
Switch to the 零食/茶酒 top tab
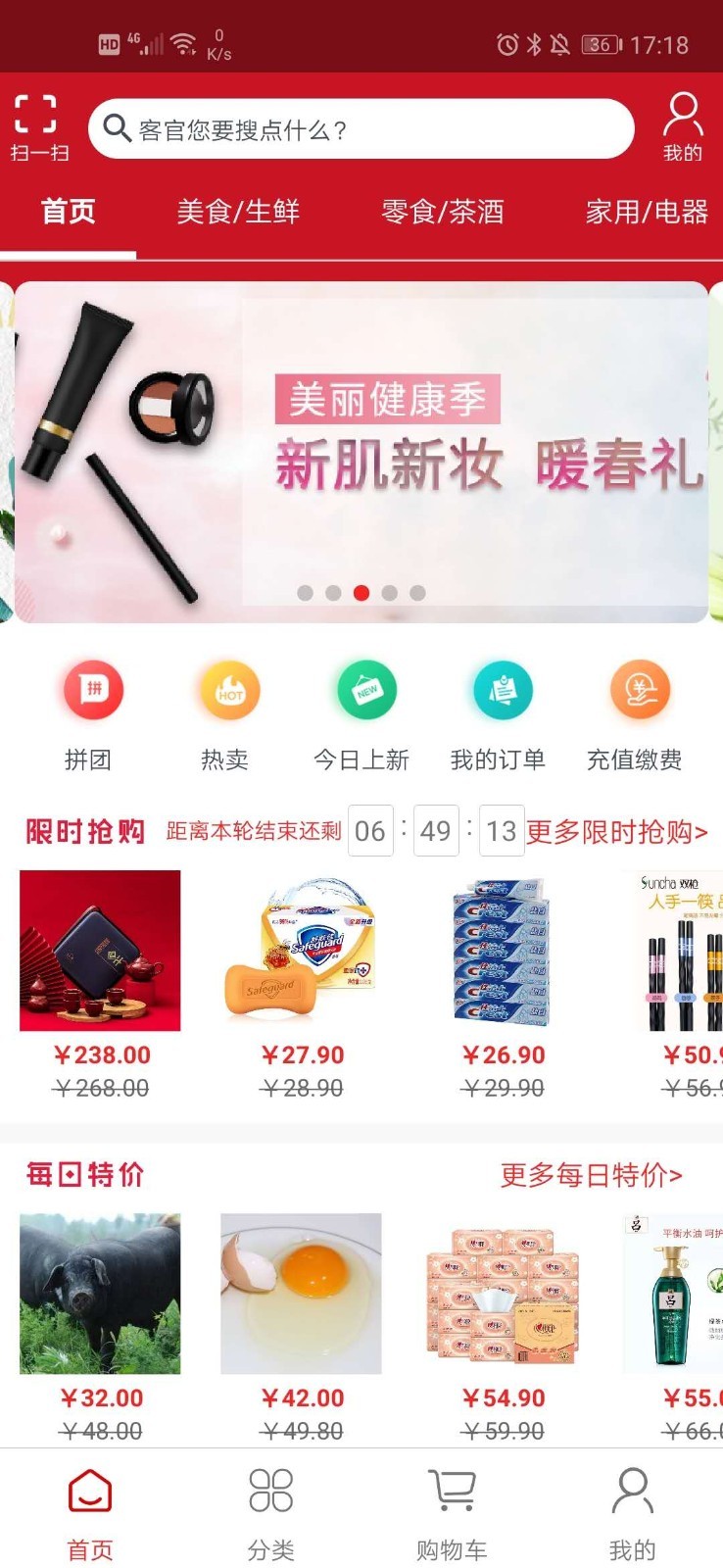tap(443, 212)
